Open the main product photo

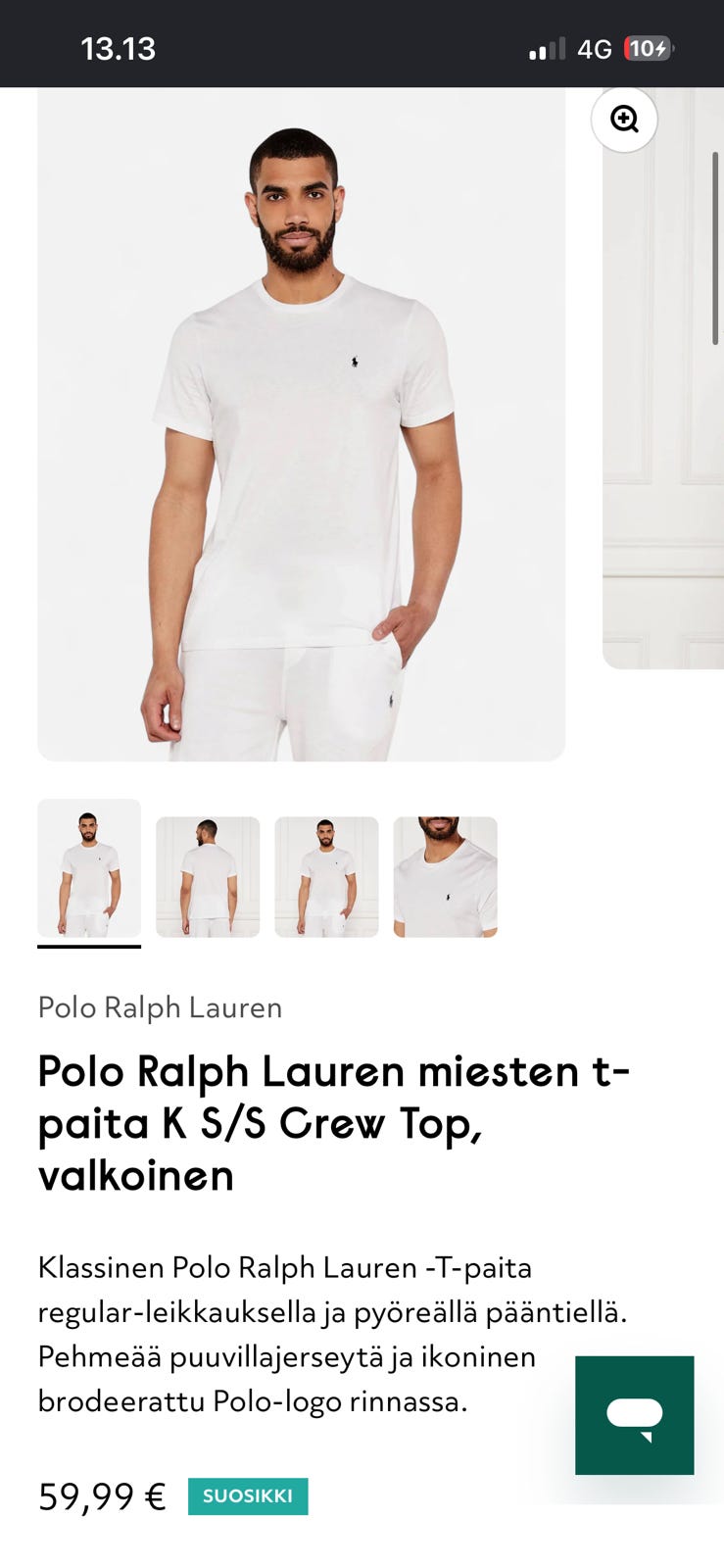[x=301, y=424]
